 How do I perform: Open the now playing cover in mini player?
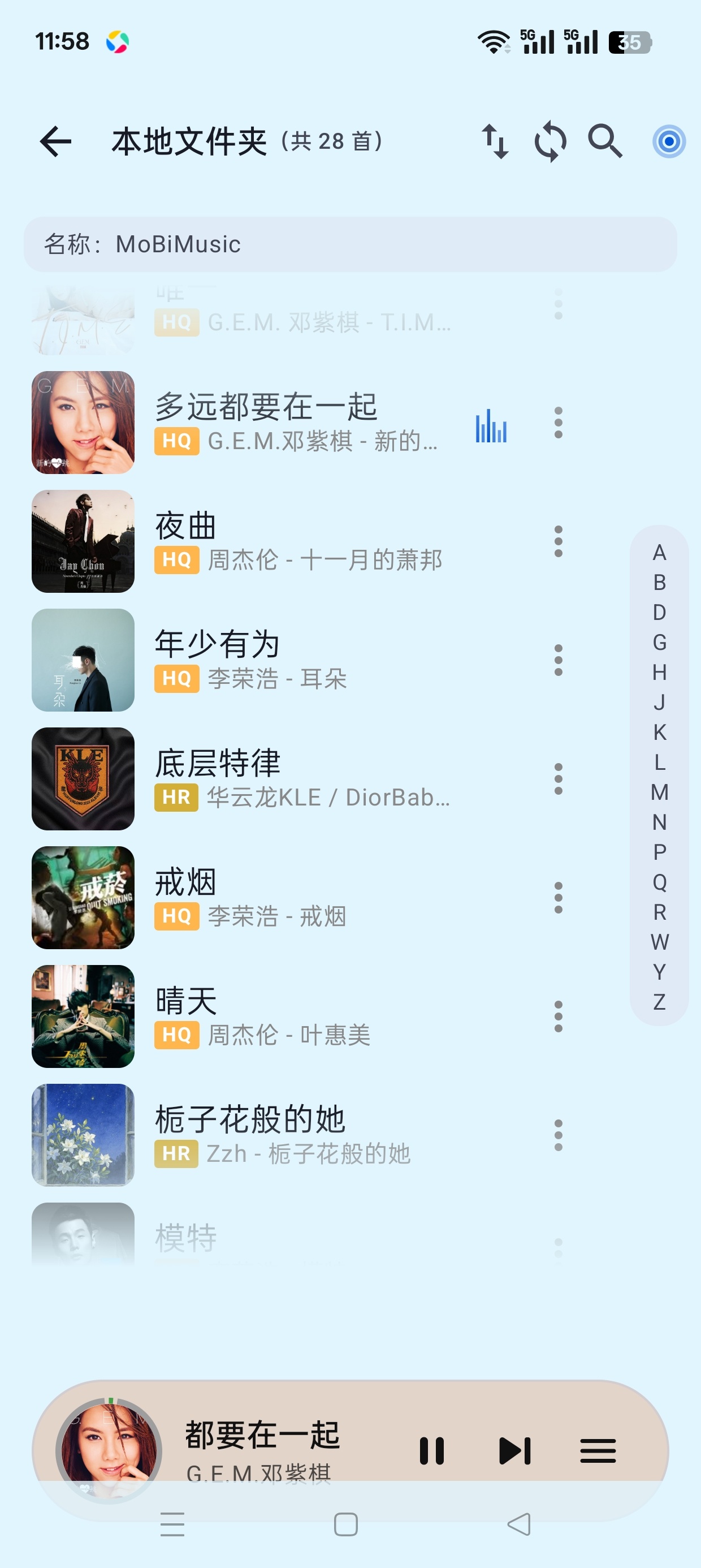tap(109, 1450)
